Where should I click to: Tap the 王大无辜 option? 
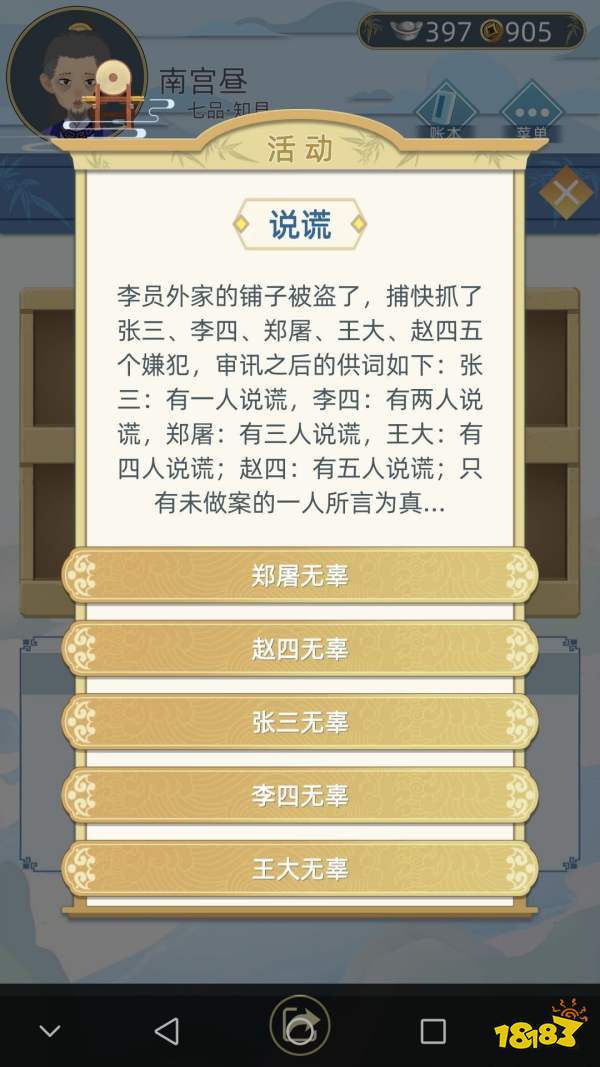[299, 868]
